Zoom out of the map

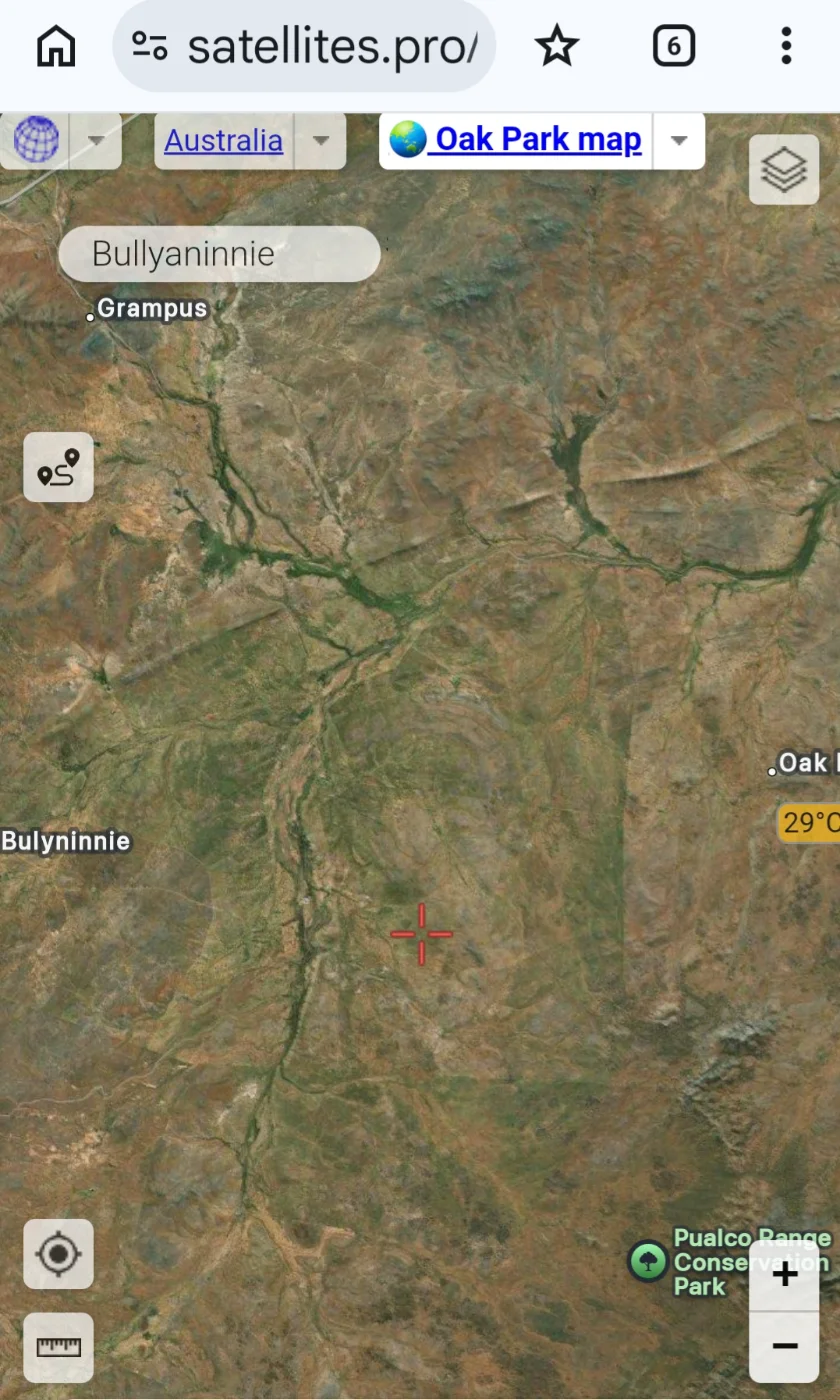pos(784,1346)
